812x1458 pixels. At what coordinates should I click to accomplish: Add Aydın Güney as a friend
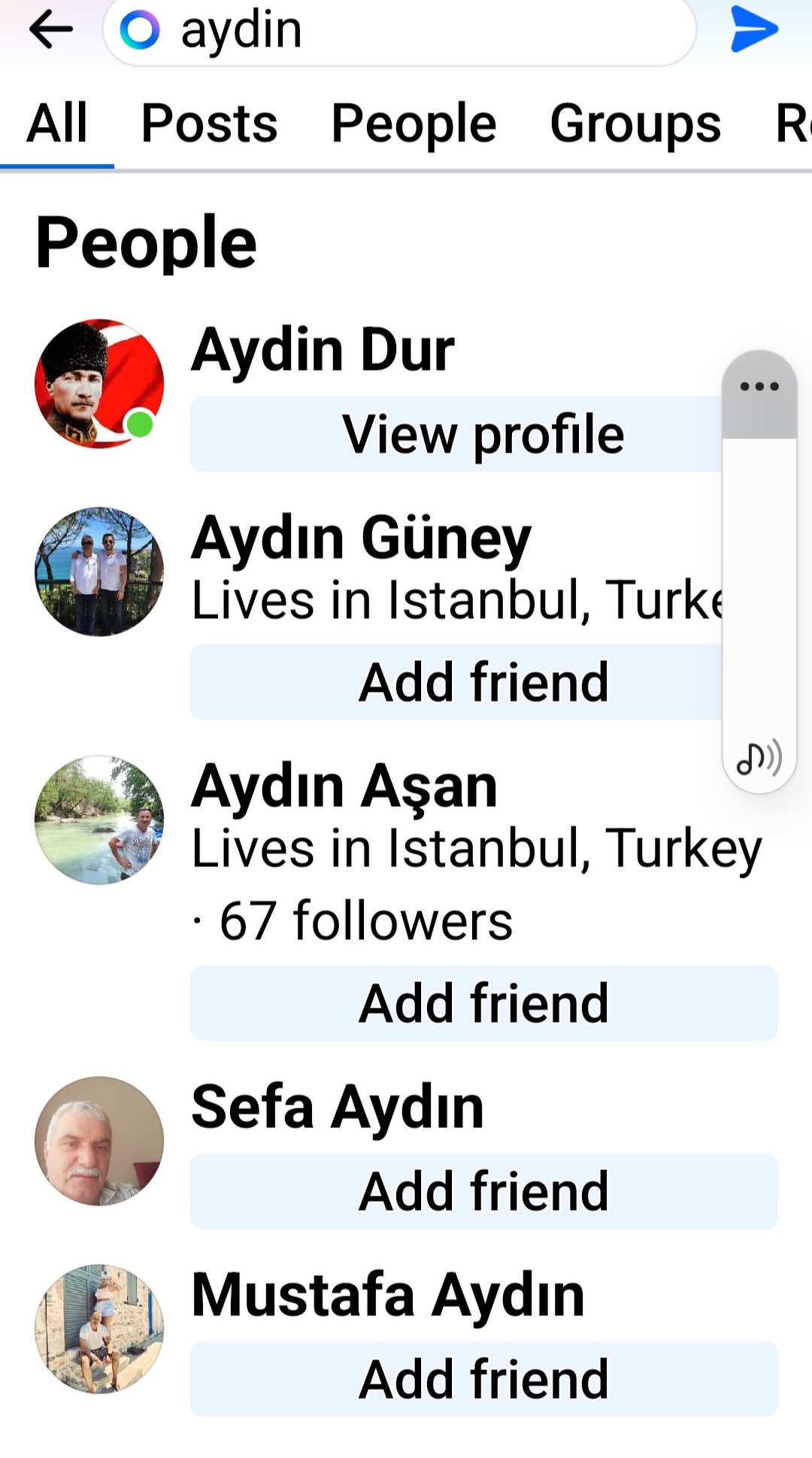[x=456, y=682]
